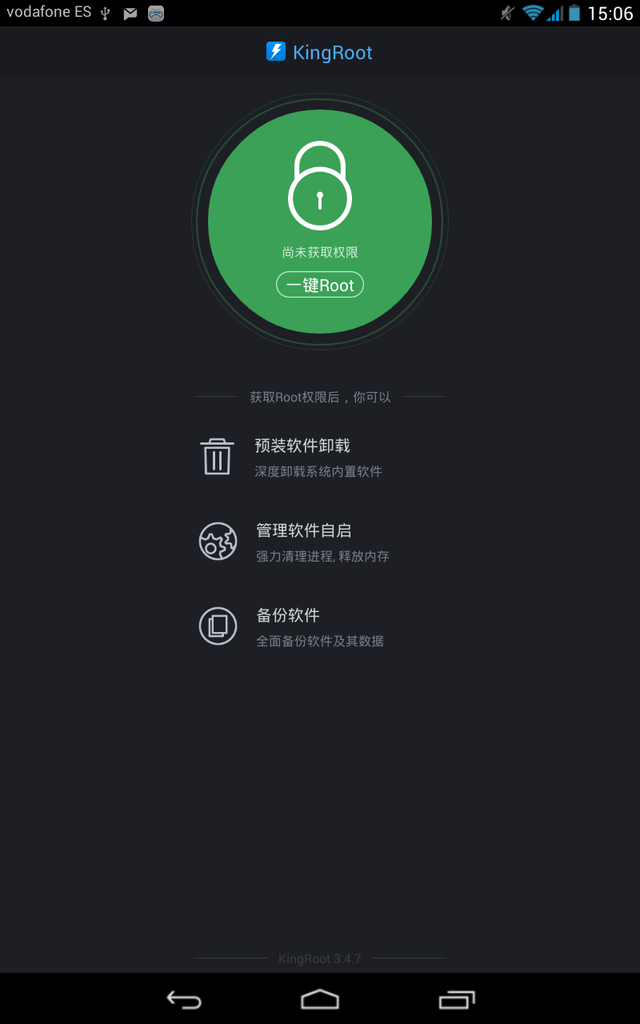Return to the home screen

320,999
